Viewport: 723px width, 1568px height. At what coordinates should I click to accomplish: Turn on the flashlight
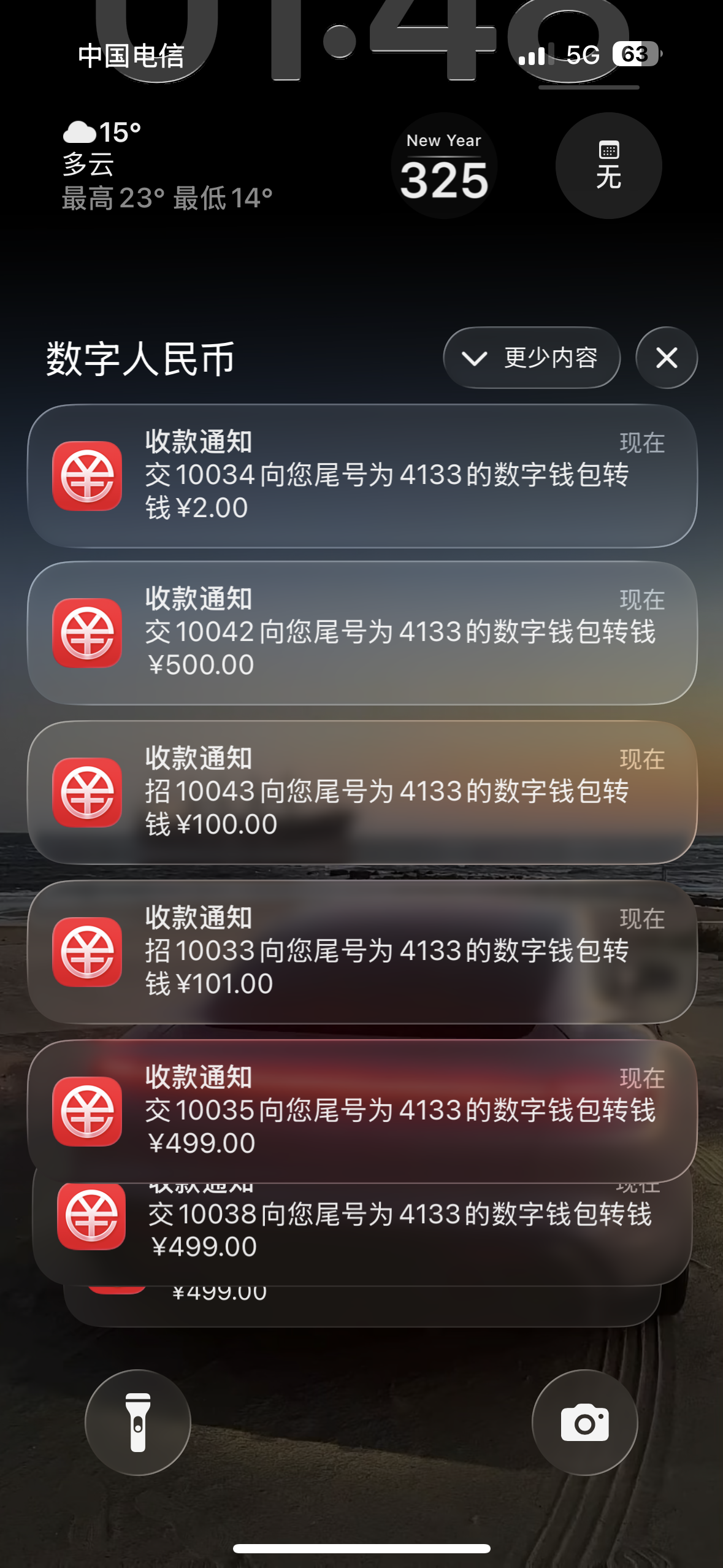pos(138,1422)
